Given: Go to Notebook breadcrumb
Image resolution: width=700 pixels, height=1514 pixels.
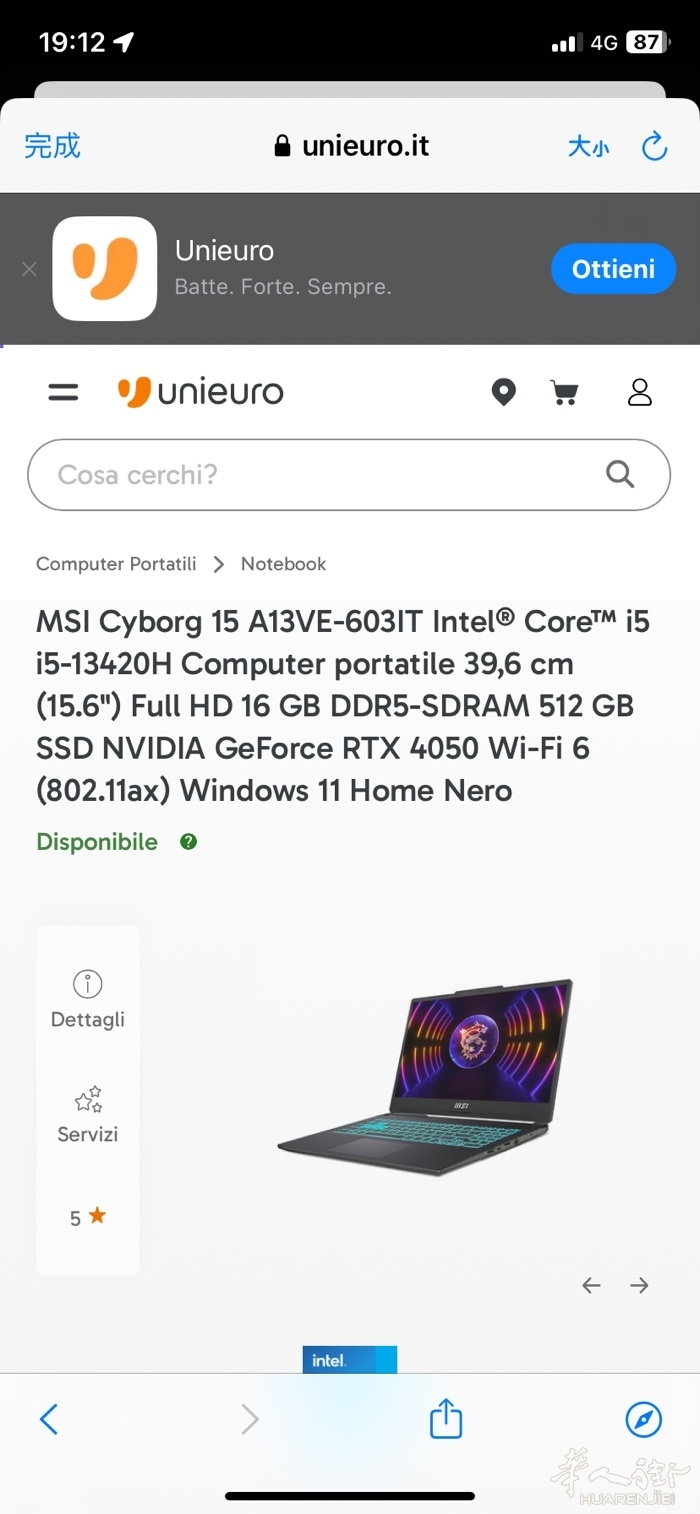Looking at the screenshot, I should click(283, 564).
